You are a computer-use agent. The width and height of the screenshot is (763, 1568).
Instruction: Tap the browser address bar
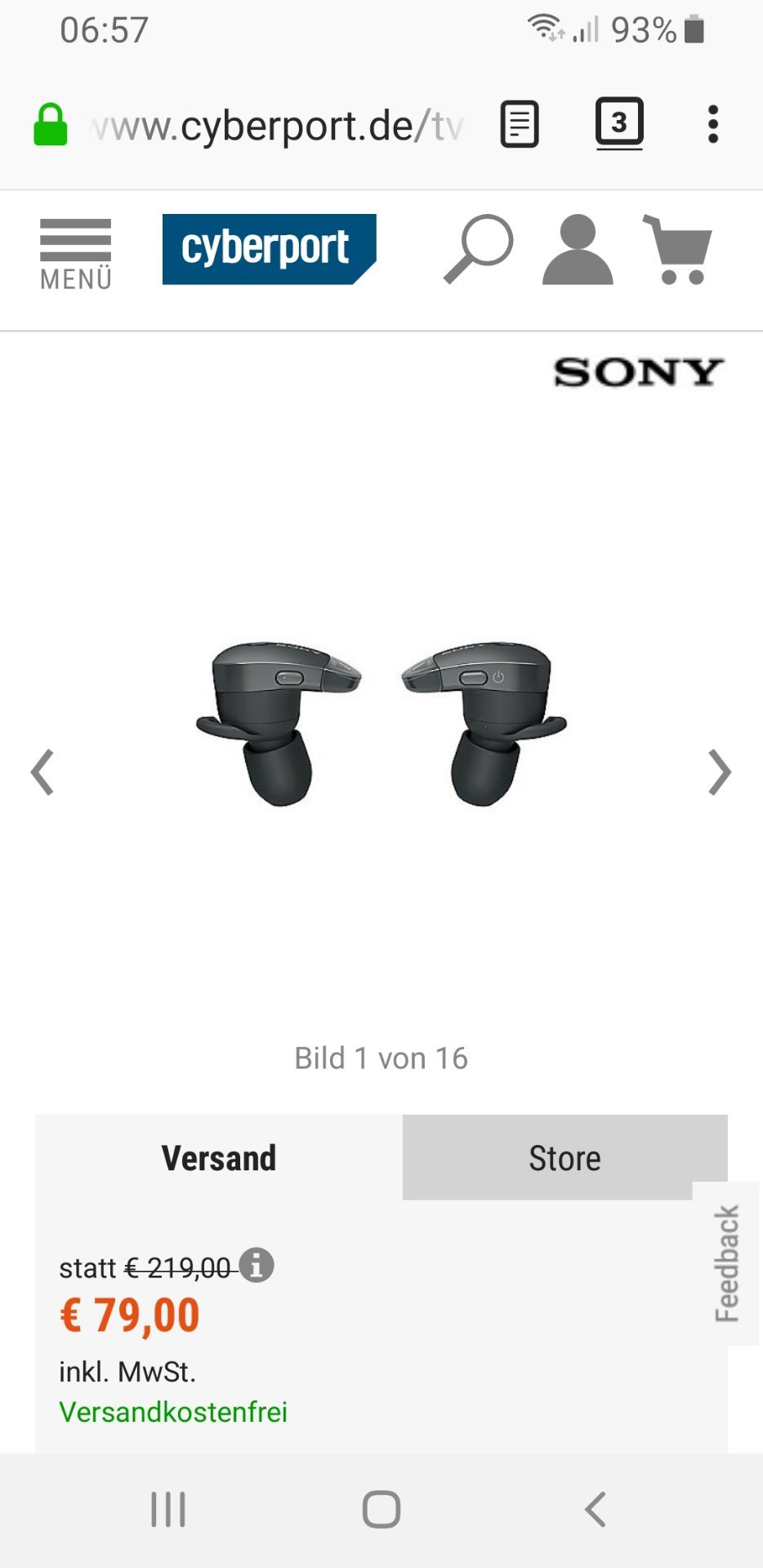click(278, 127)
